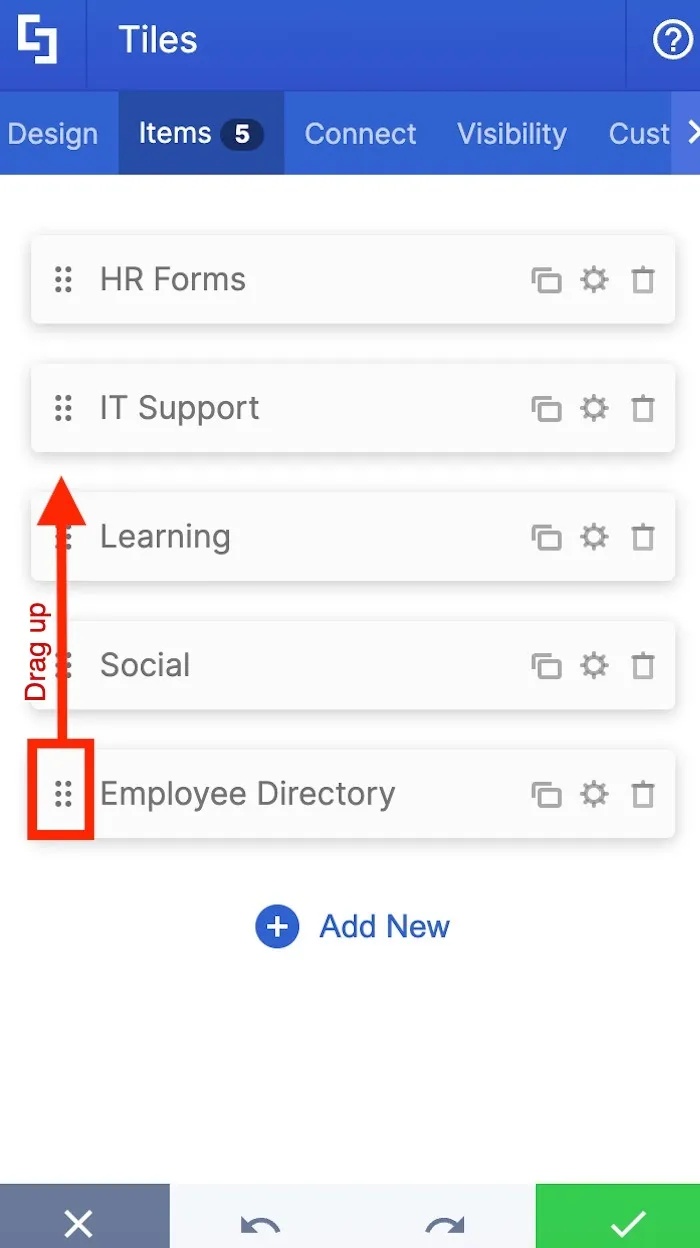Delete the IT Support item
Image resolution: width=700 pixels, height=1248 pixels.
643,408
